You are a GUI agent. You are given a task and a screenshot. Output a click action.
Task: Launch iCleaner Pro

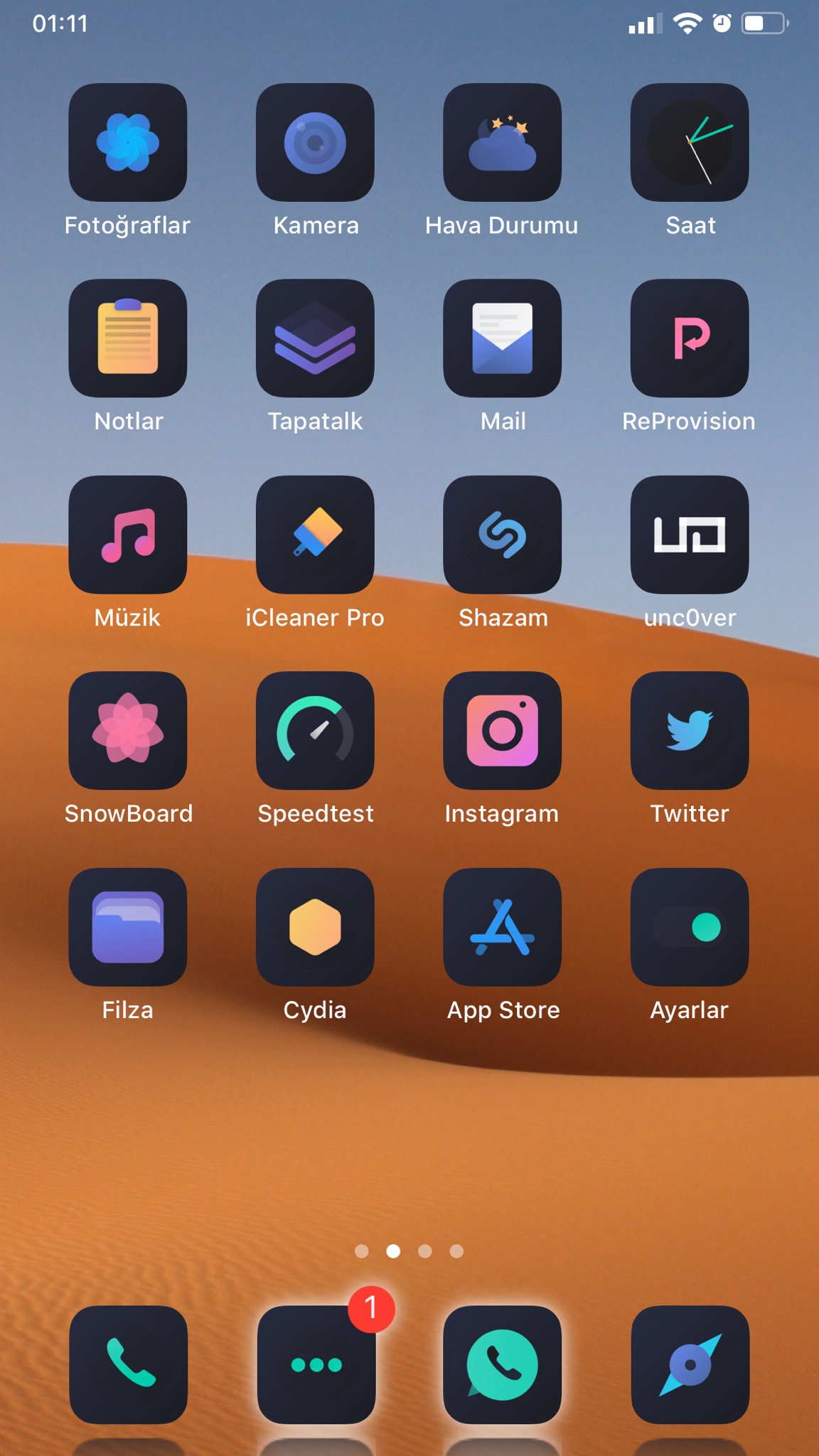tap(315, 535)
